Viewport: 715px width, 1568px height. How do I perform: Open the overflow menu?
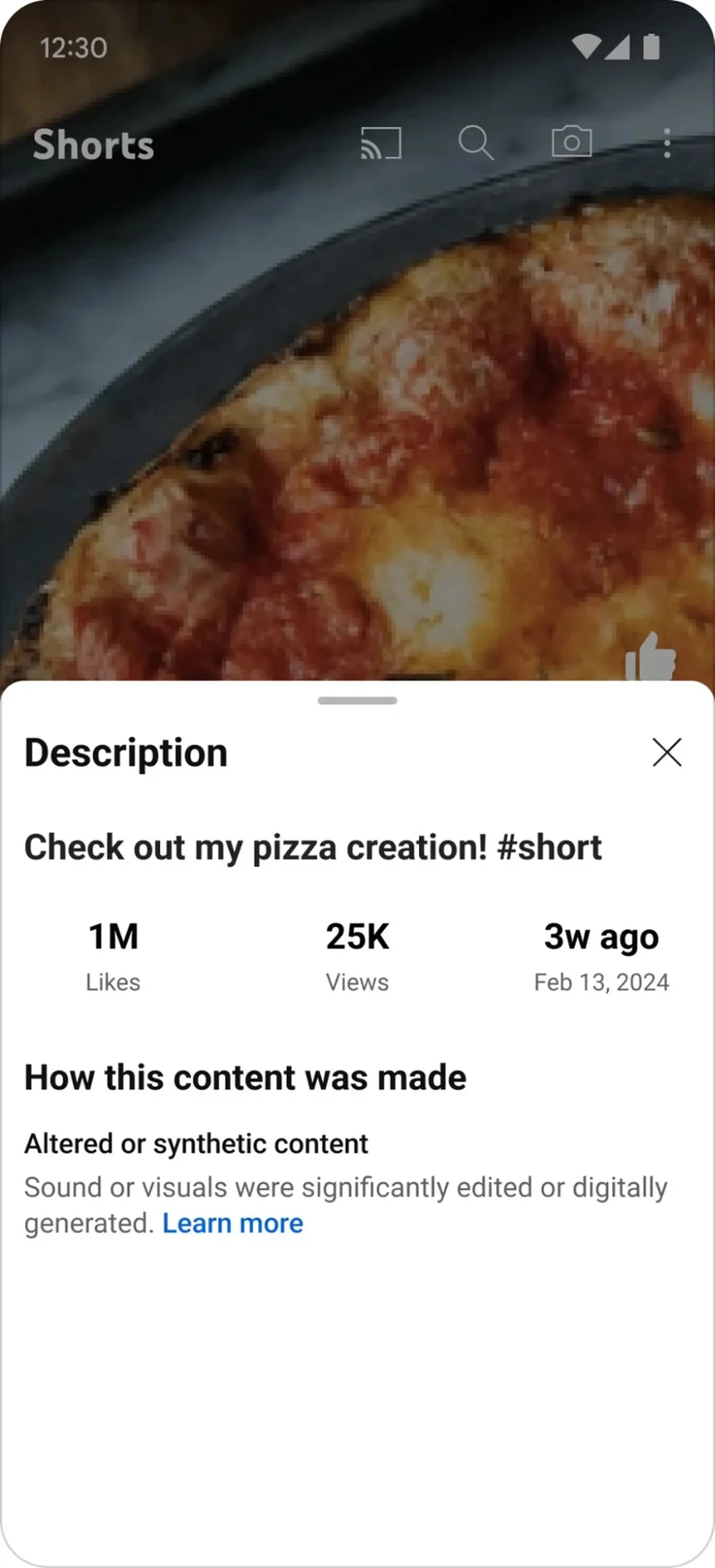click(666, 143)
